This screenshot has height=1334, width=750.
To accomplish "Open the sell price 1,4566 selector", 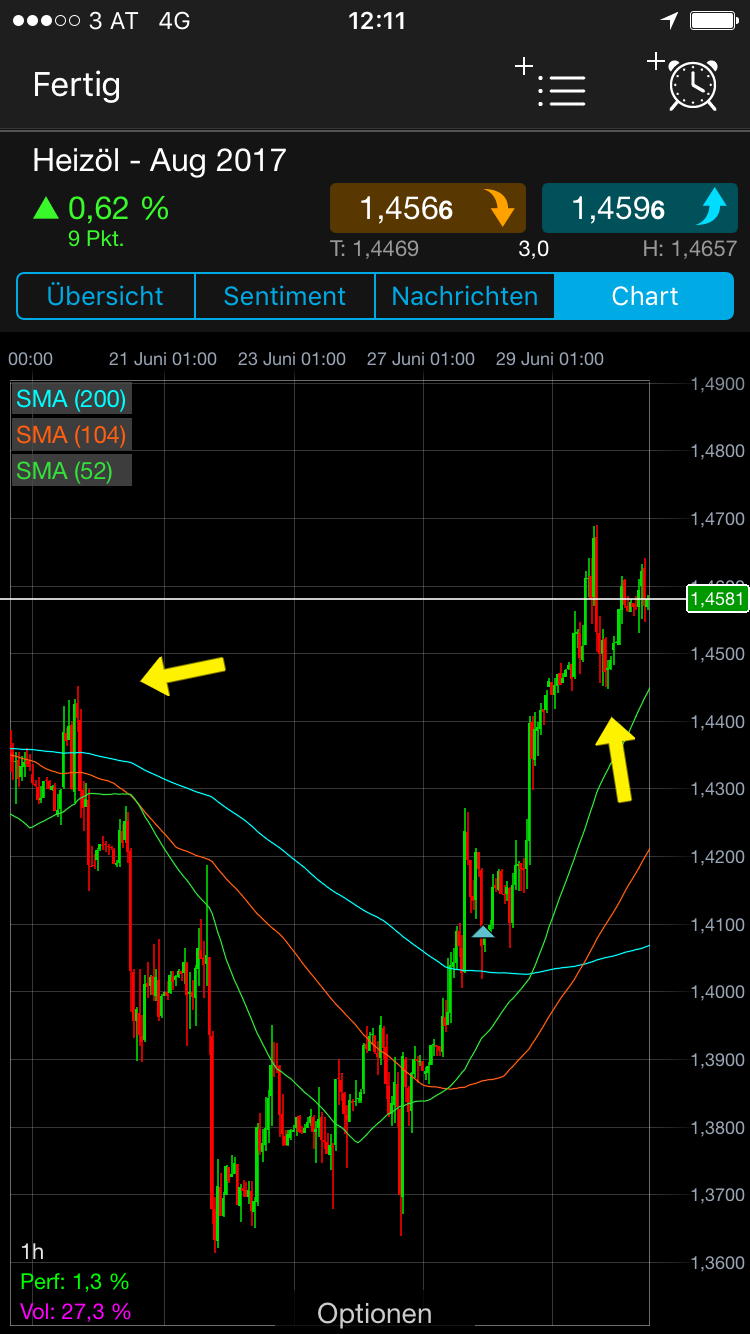I will 427,208.
